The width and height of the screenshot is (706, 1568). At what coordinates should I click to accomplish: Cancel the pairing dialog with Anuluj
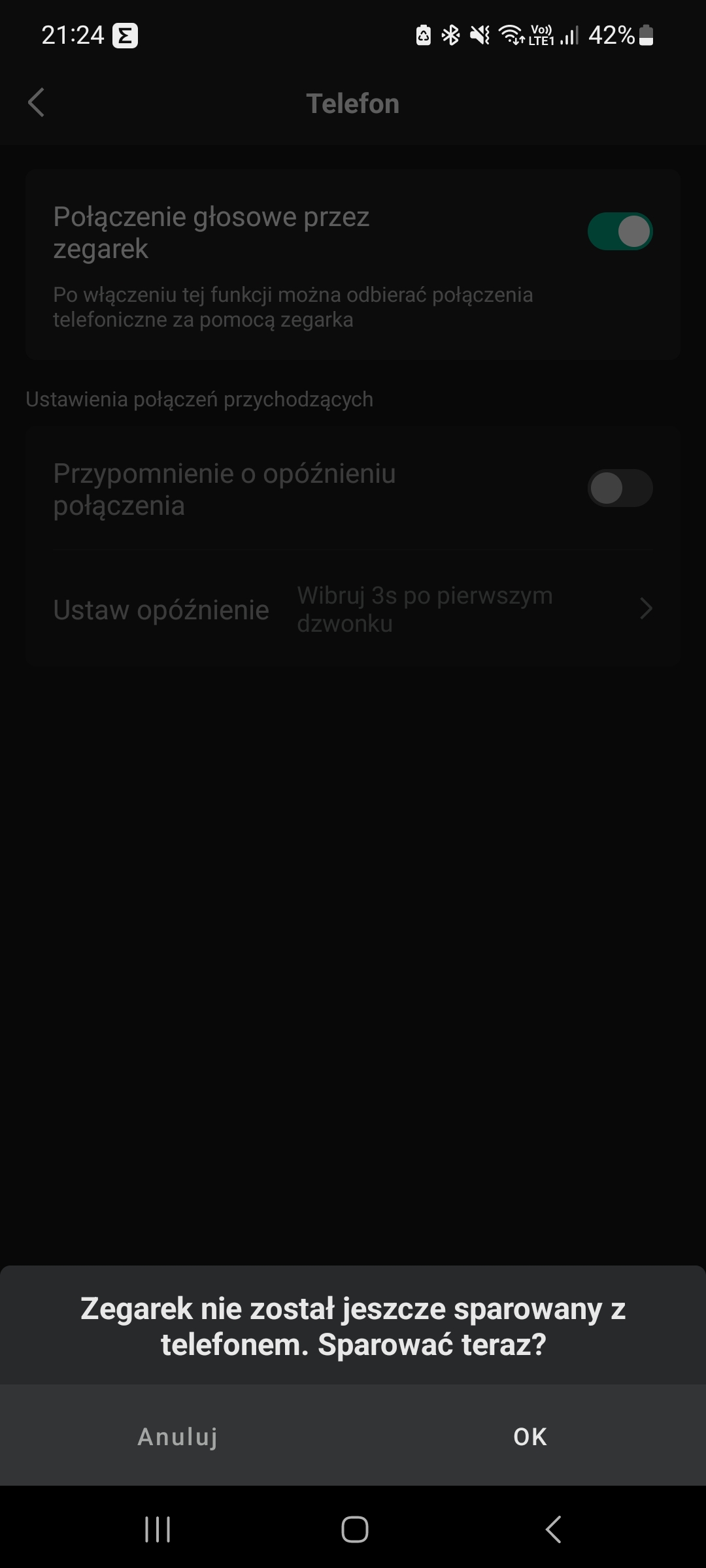coord(177,1437)
